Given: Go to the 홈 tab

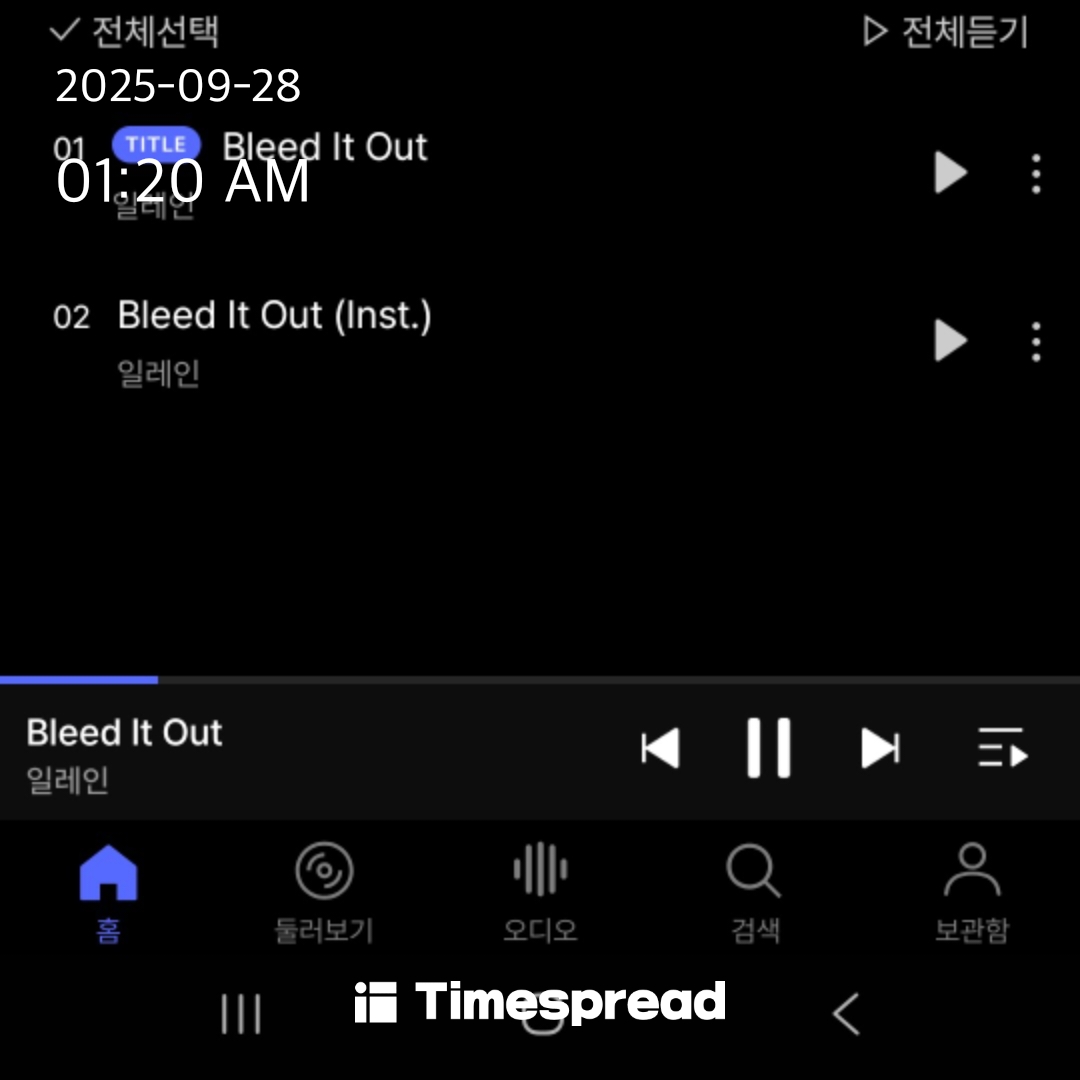Looking at the screenshot, I should point(108,892).
